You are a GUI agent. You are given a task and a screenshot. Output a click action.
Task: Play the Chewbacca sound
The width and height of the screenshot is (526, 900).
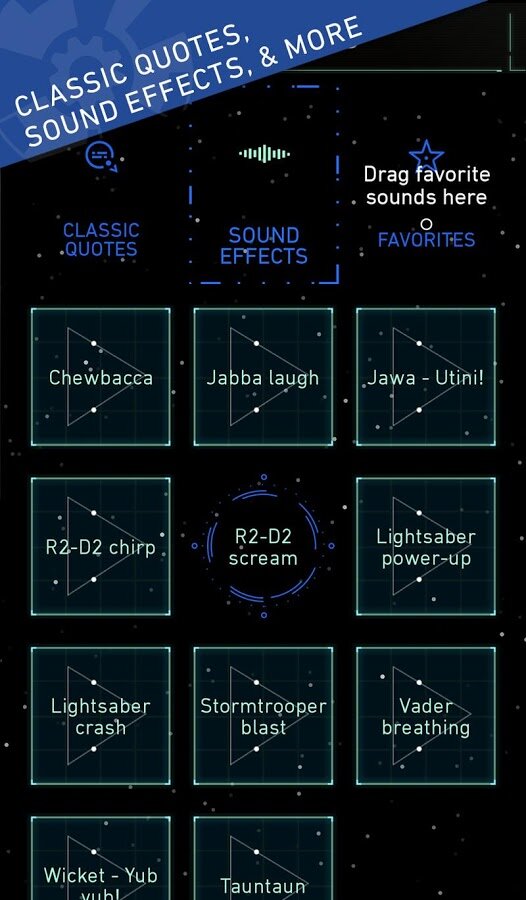tap(100, 377)
